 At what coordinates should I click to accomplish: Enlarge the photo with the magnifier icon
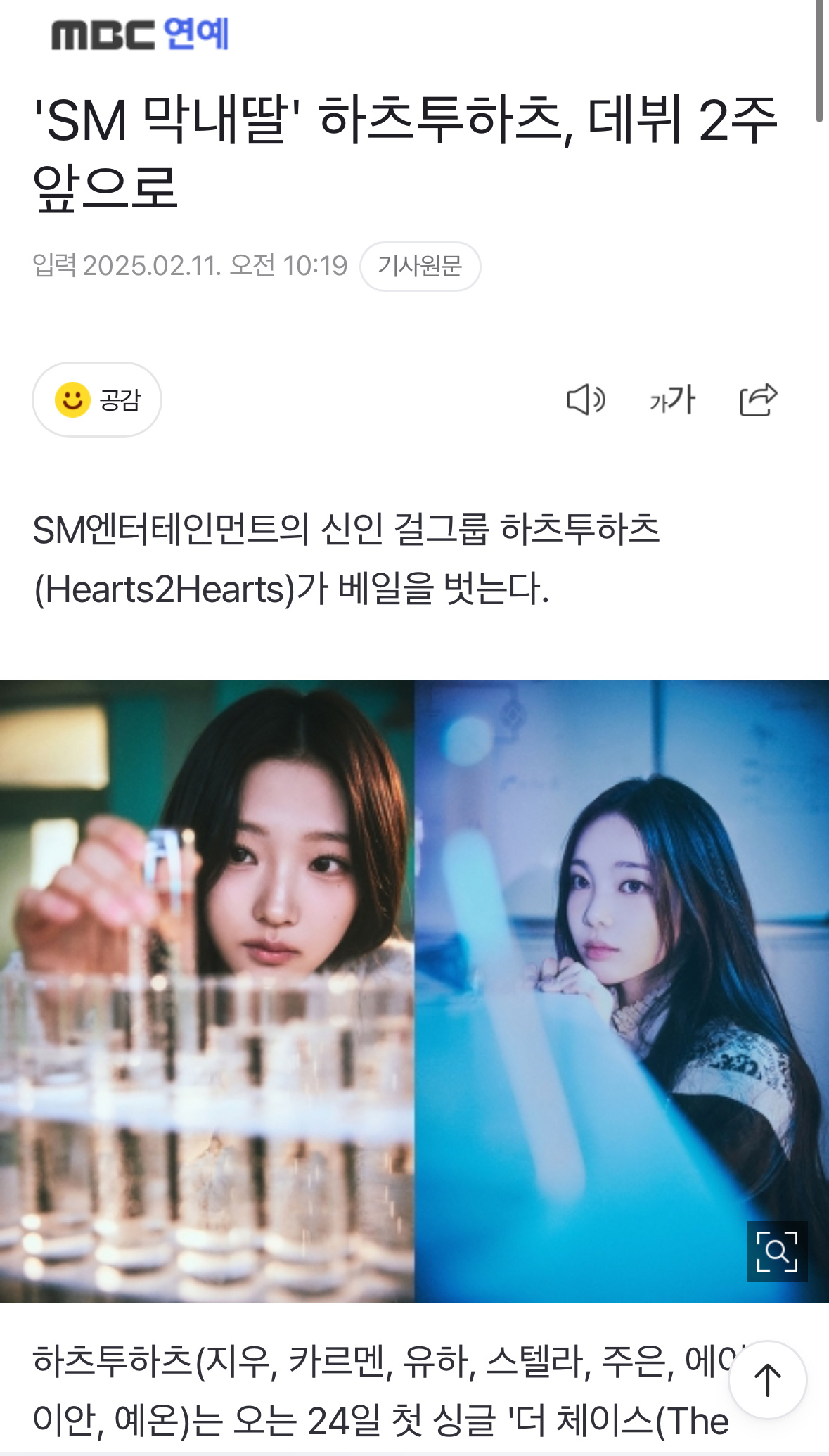pos(776,1251)
